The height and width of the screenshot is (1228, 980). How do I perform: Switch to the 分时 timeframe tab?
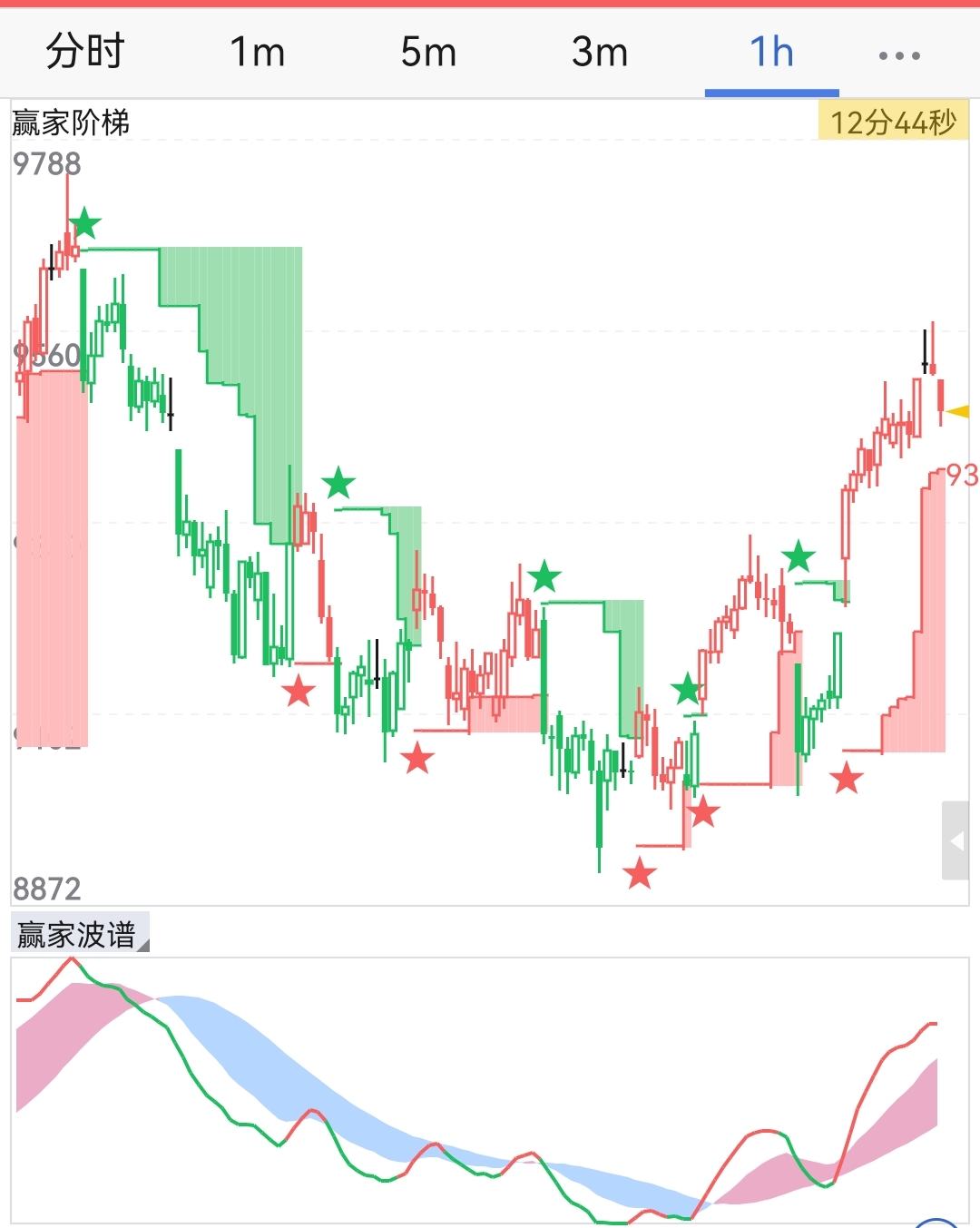85,52
